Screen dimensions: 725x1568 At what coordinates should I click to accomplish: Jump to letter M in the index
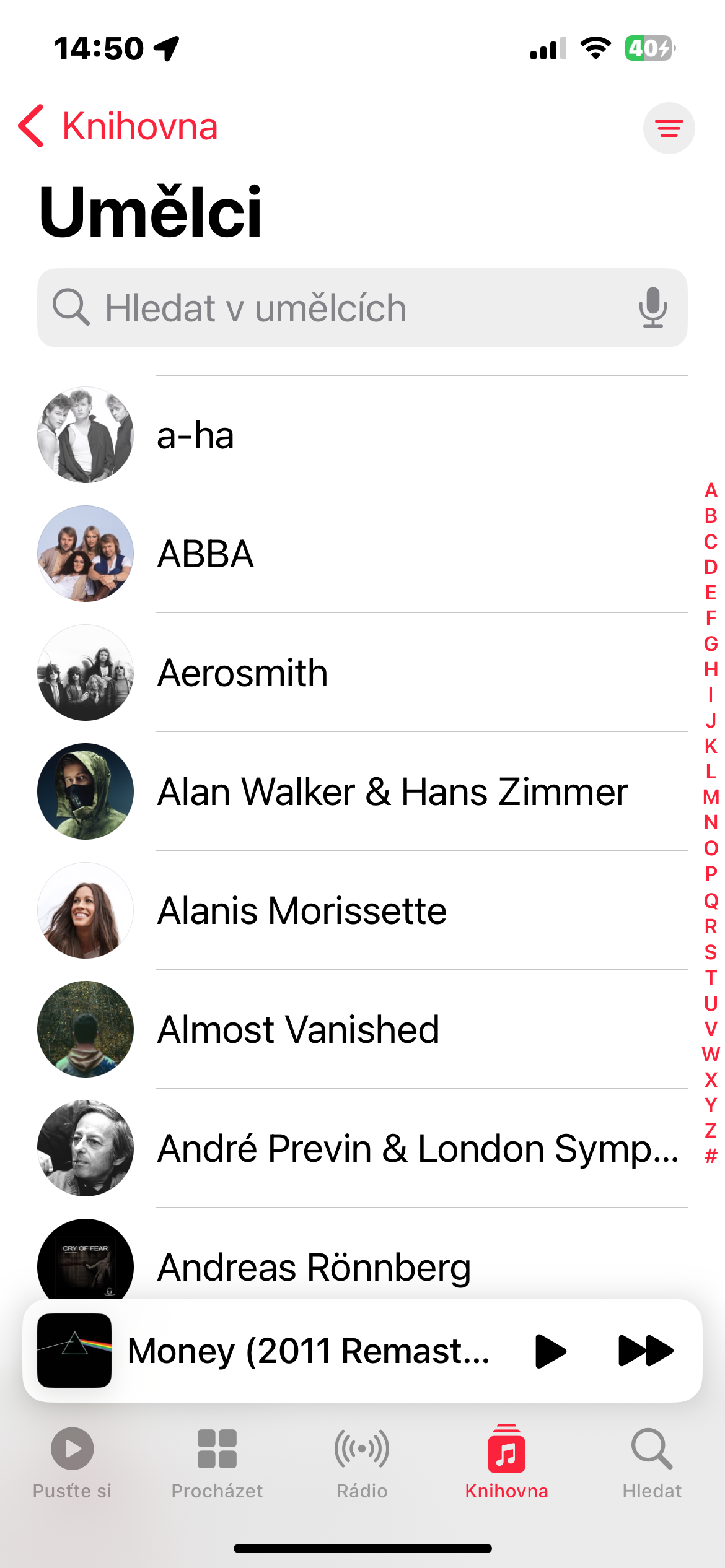coord(711,796)
